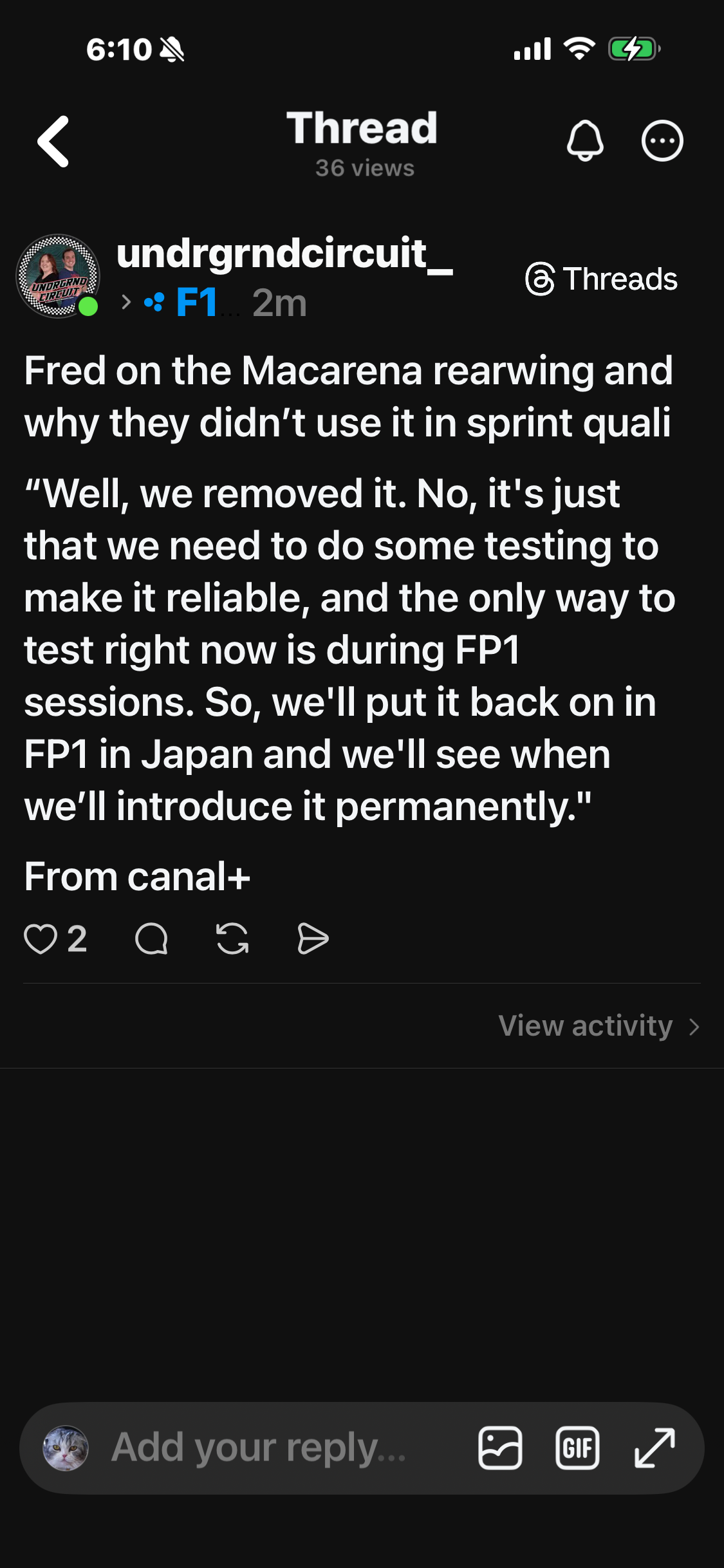Open View activity
This screenshot has height=1568, width=724.
tap(598, 1025)
